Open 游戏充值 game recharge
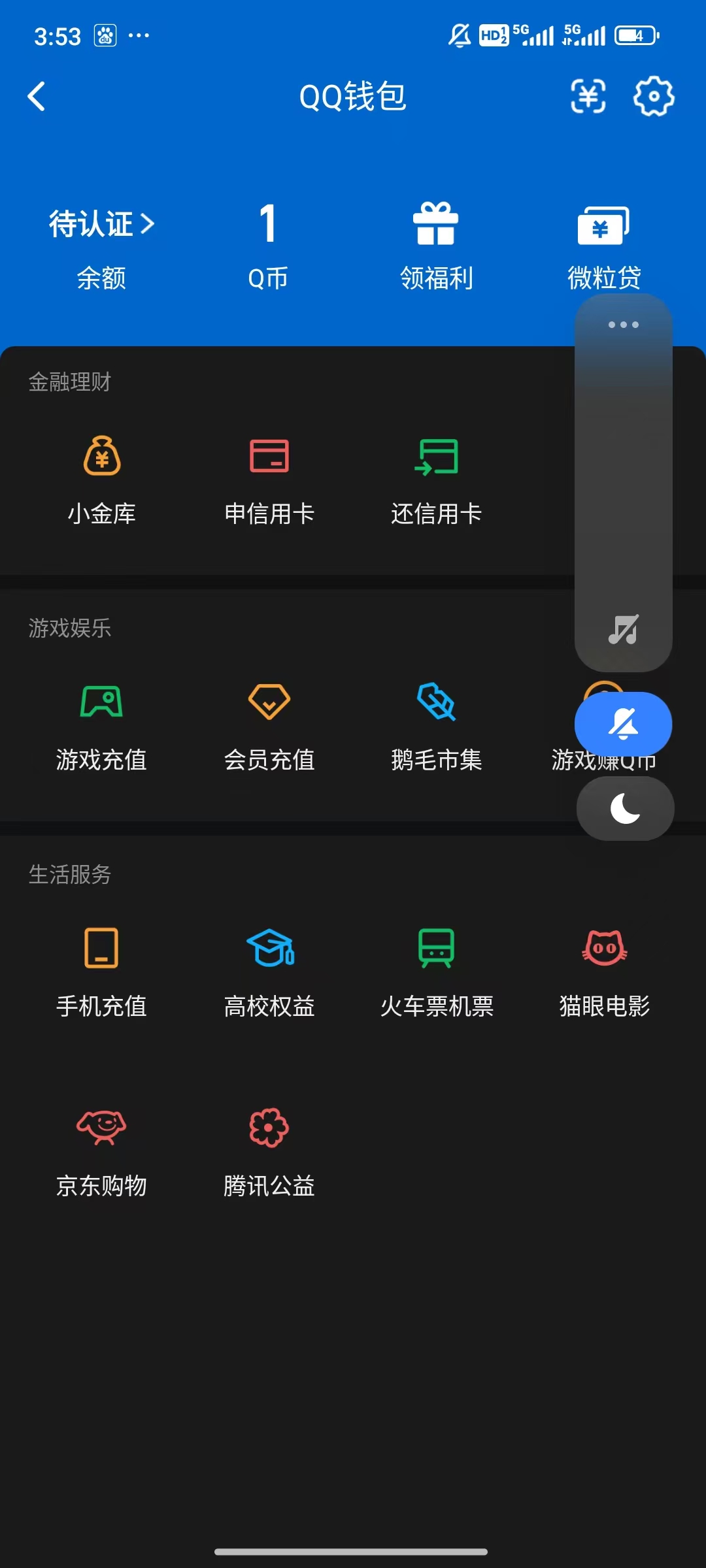This screenshot has height=1568, width=706. [x=102, y=725]
